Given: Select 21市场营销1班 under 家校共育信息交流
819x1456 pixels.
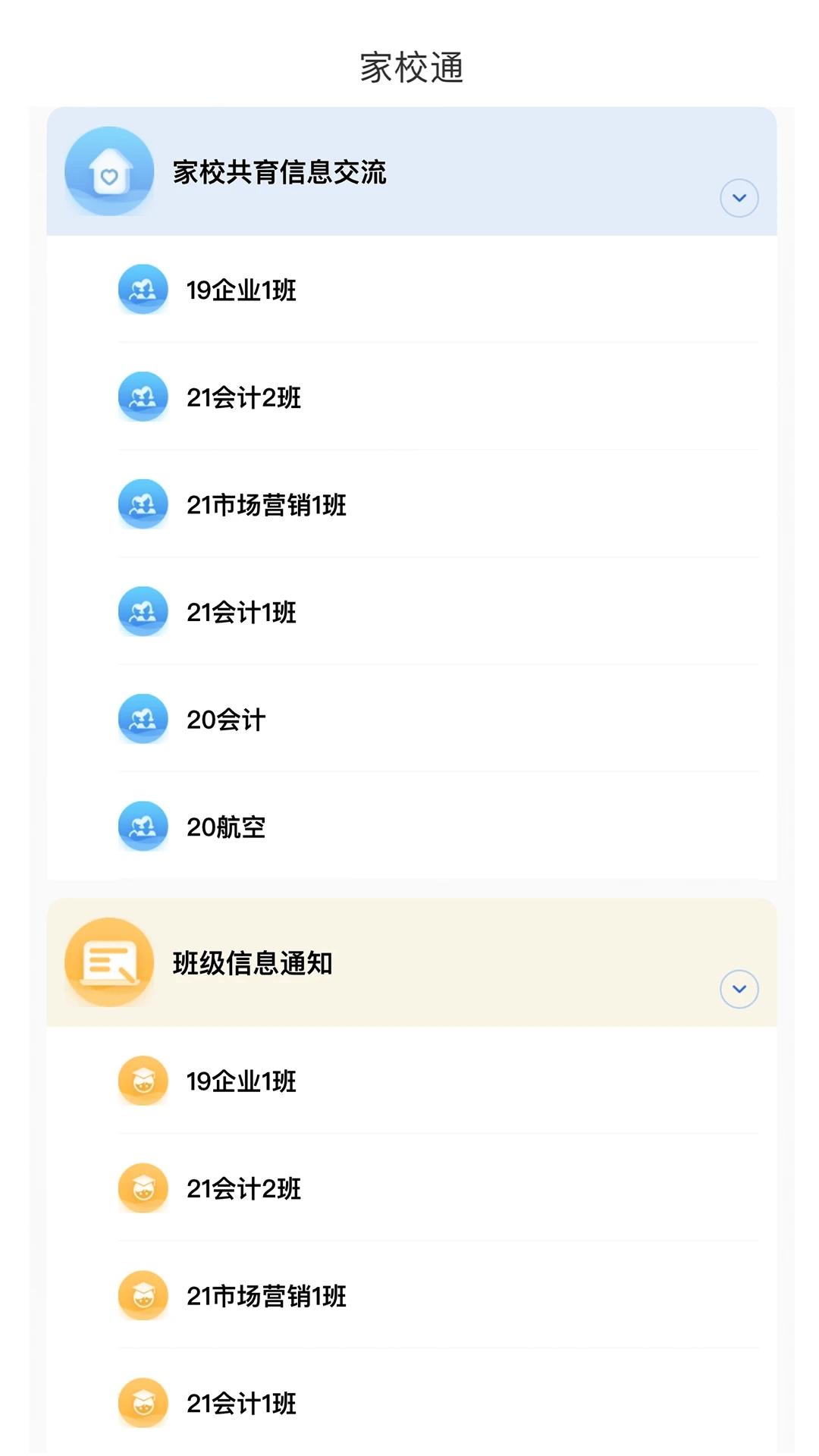Looking at the screenshot, I should coord(409,504).
